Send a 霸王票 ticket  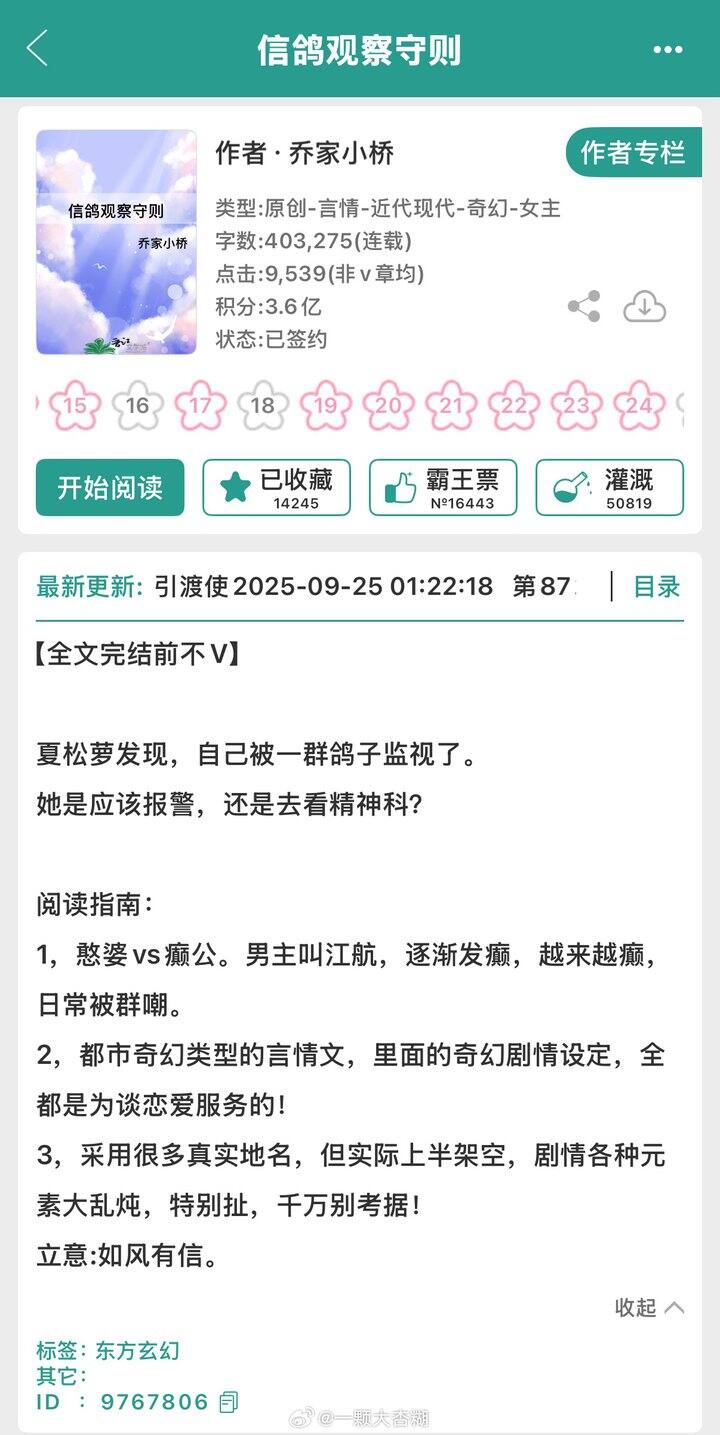pos(443,487)
